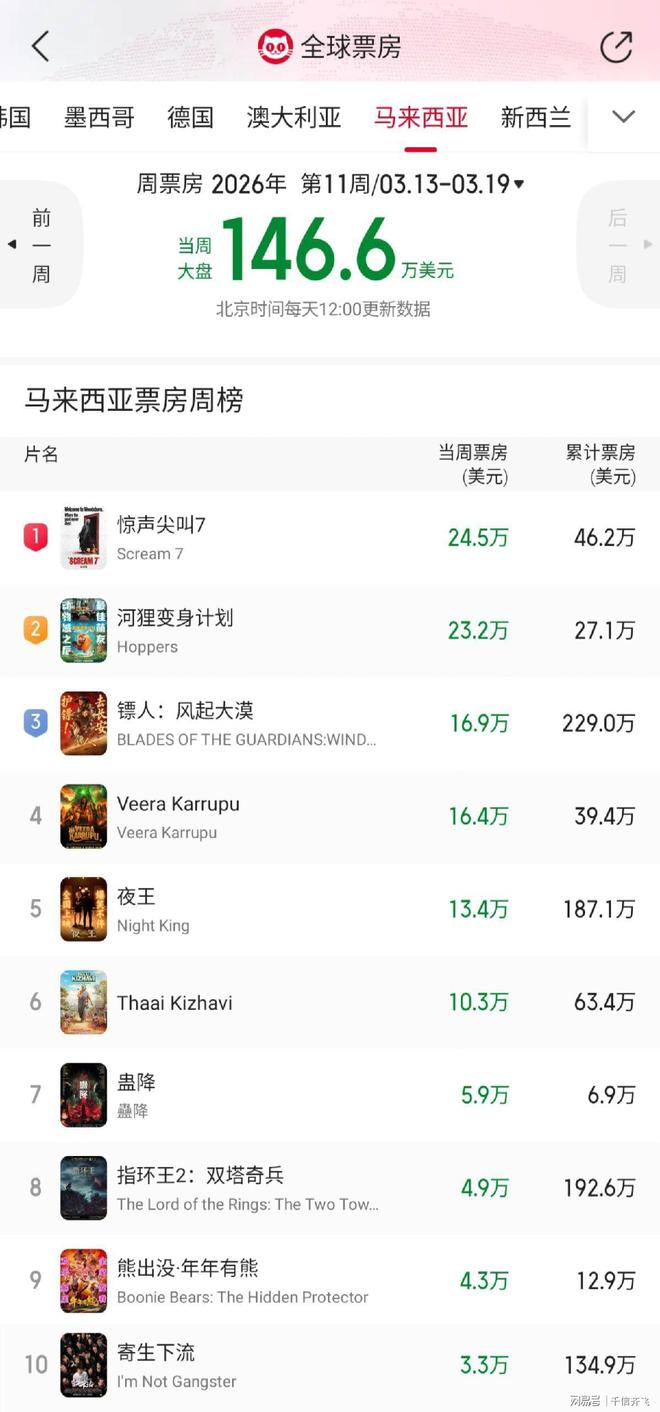Screen dimensions: 660x1412
Task: Expand the country list chevron
Action: [x=624, y=117]
